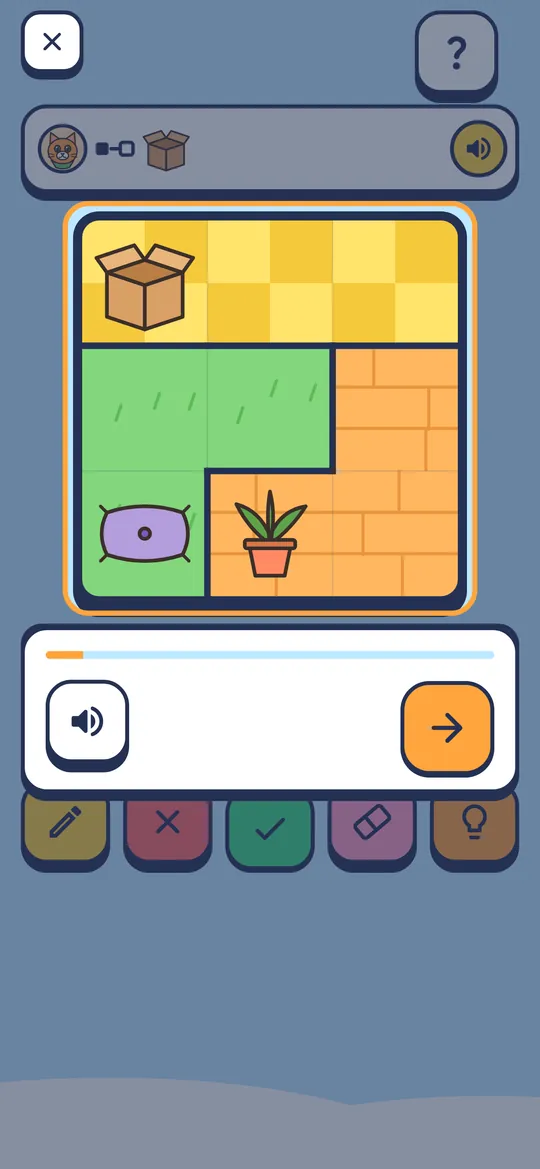Viewport: 540px width, 1169px height.
Task: Tap the cardboard box cell on the grid
Action: 144,283
